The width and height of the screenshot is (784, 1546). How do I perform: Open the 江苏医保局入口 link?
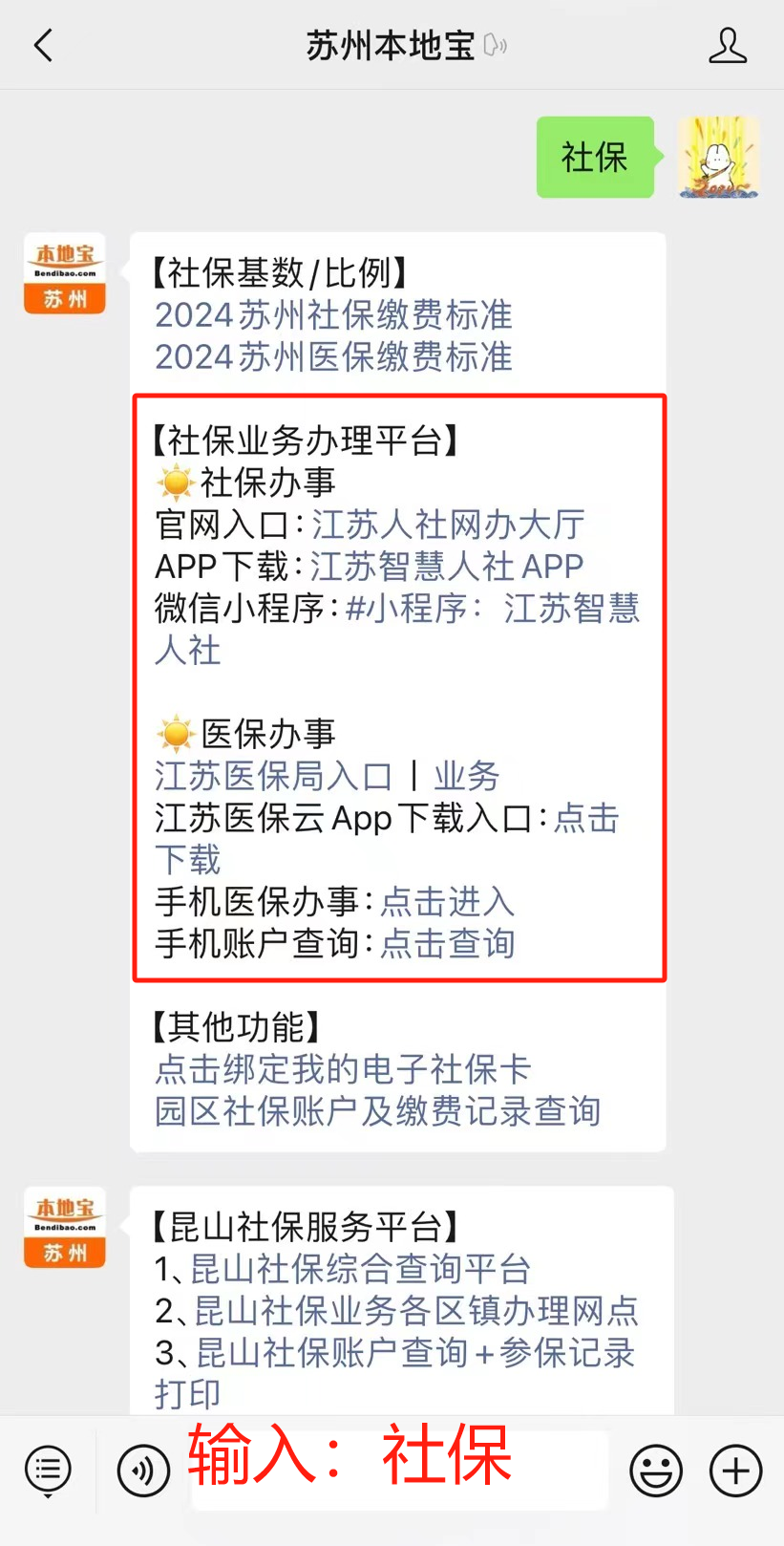click(x=274, y=776)
